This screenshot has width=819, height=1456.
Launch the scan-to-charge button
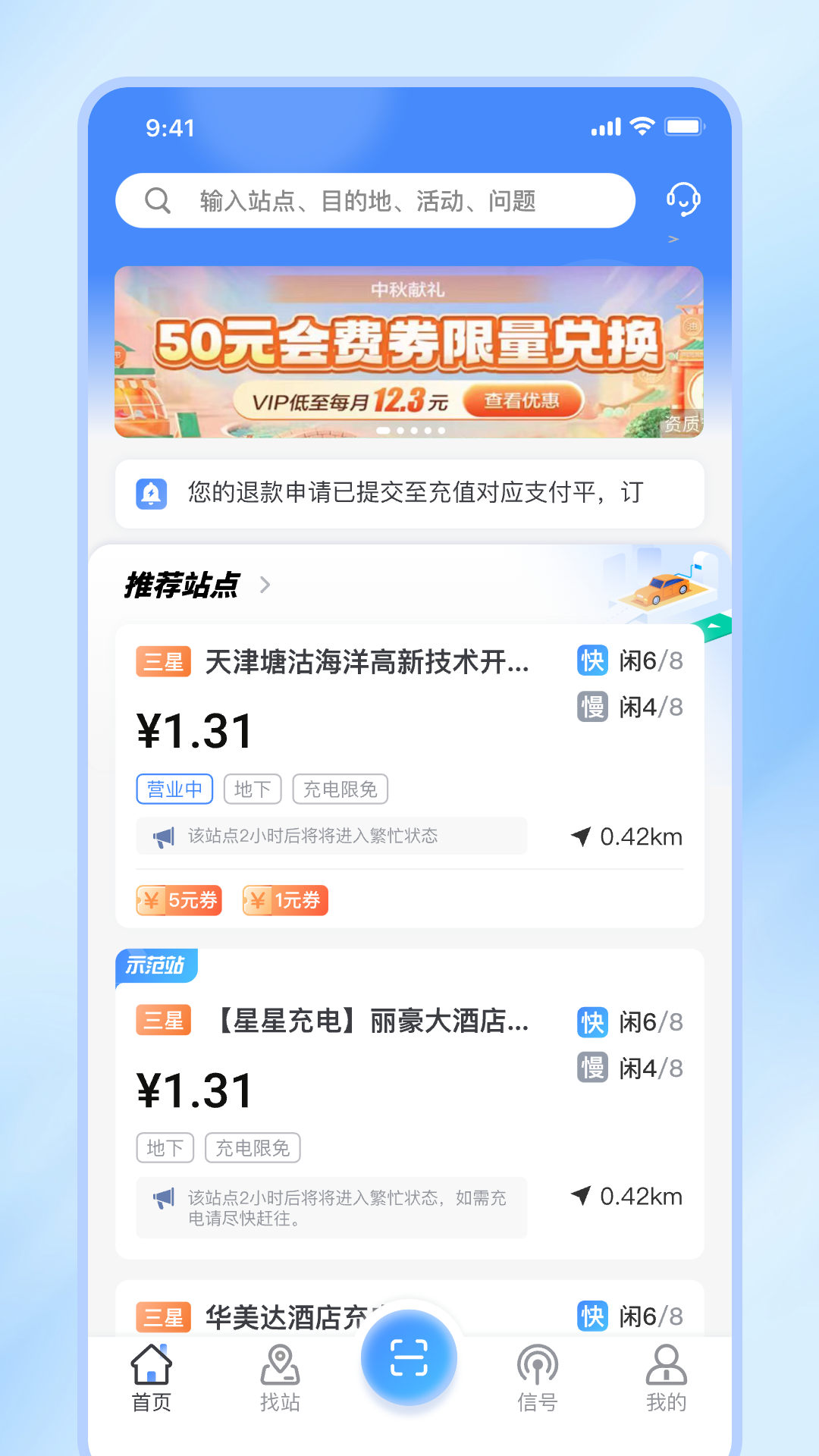pyautogui.click(x=409, y=1358)
